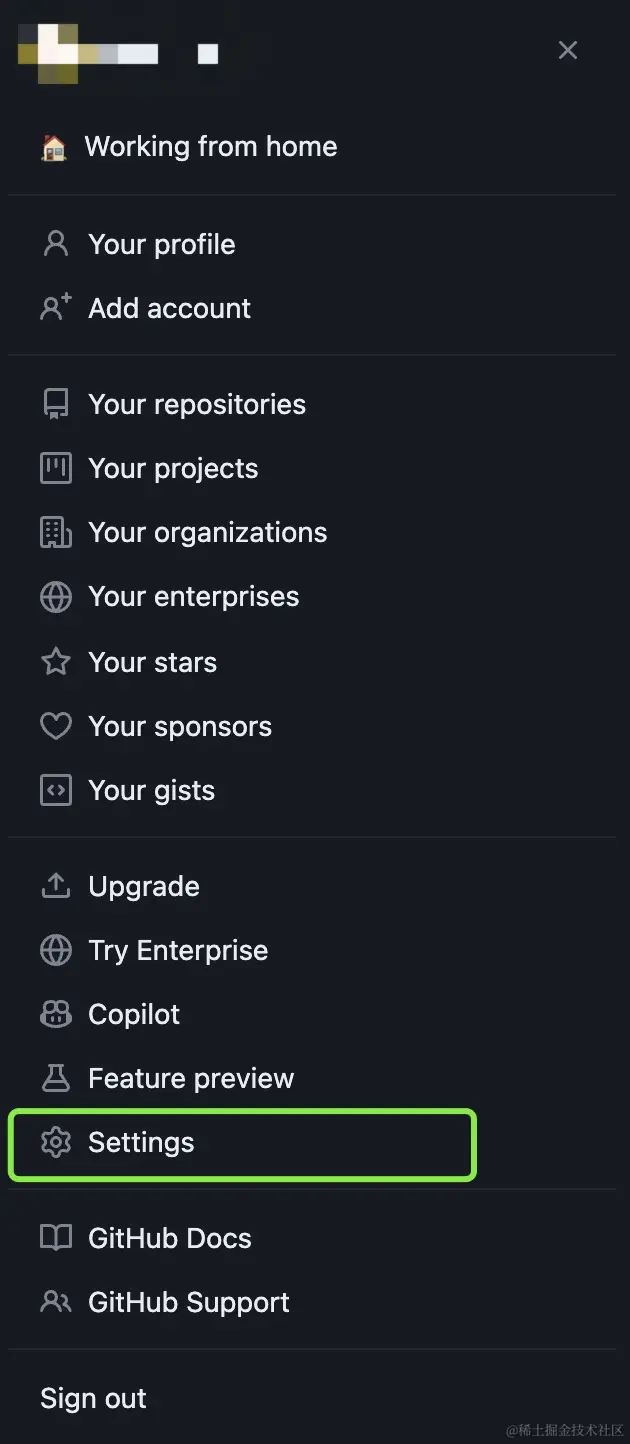The image size is (630, 1444).
Task: Visit GitHub Support
Action: pos(188,1303)
